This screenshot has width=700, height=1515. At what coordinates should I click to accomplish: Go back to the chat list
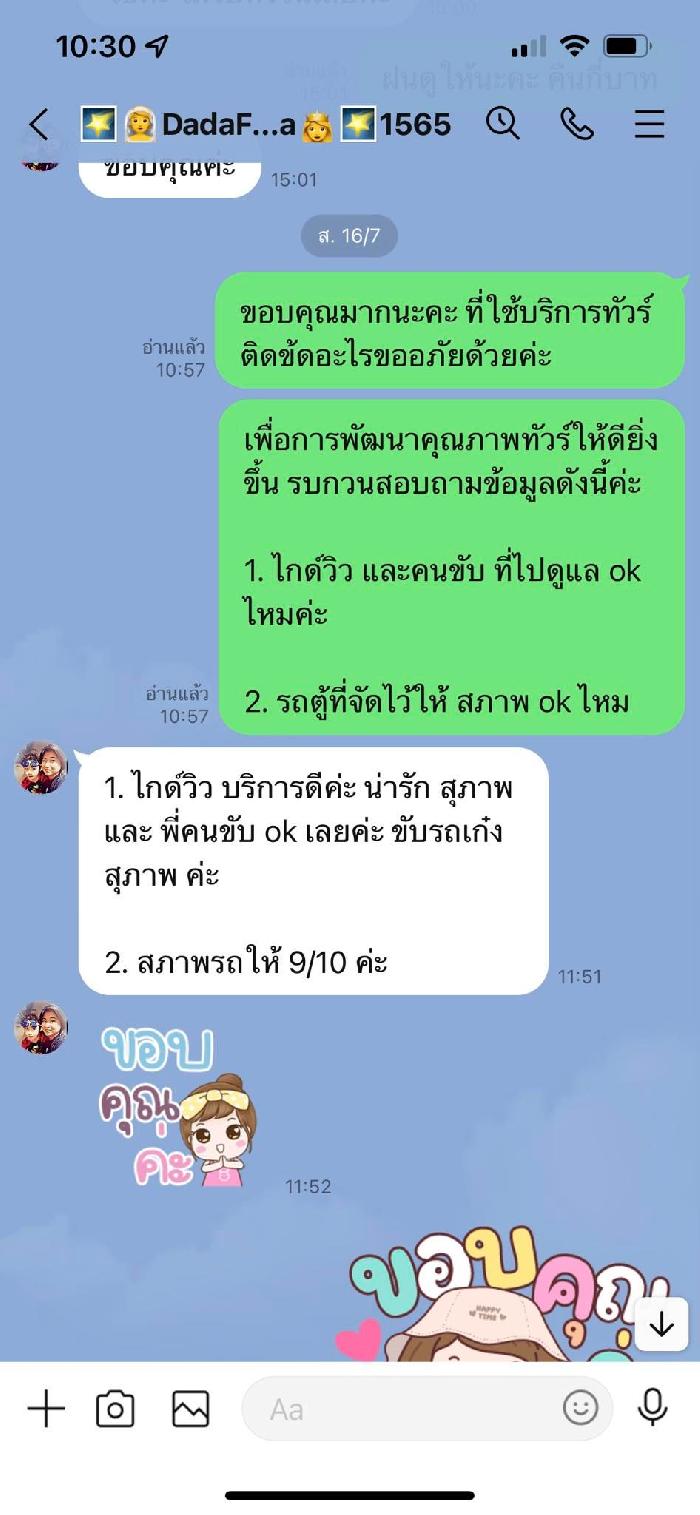coord(38,125)
